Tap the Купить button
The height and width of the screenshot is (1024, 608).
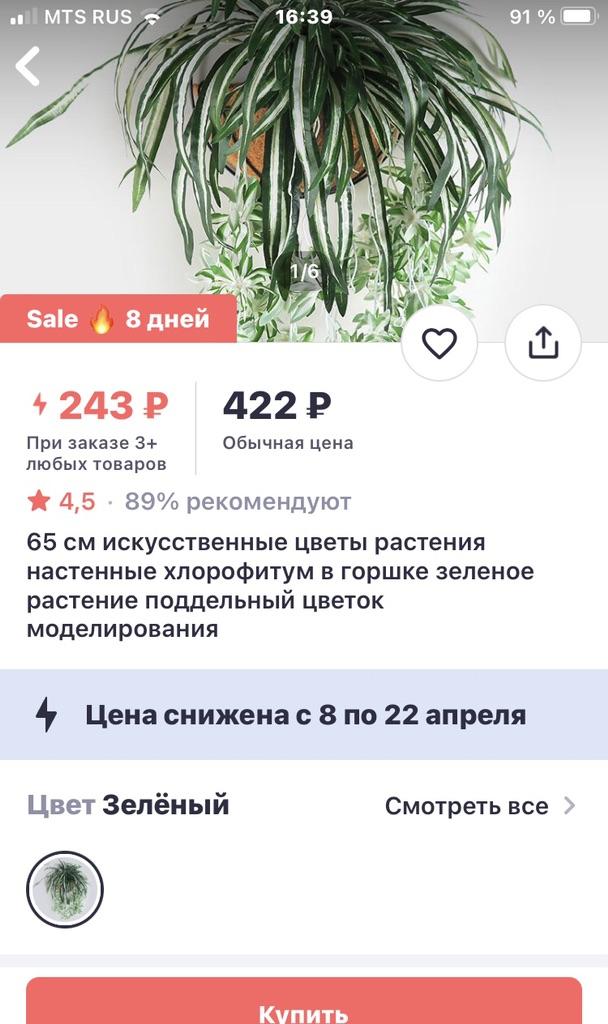point(304,1004)
